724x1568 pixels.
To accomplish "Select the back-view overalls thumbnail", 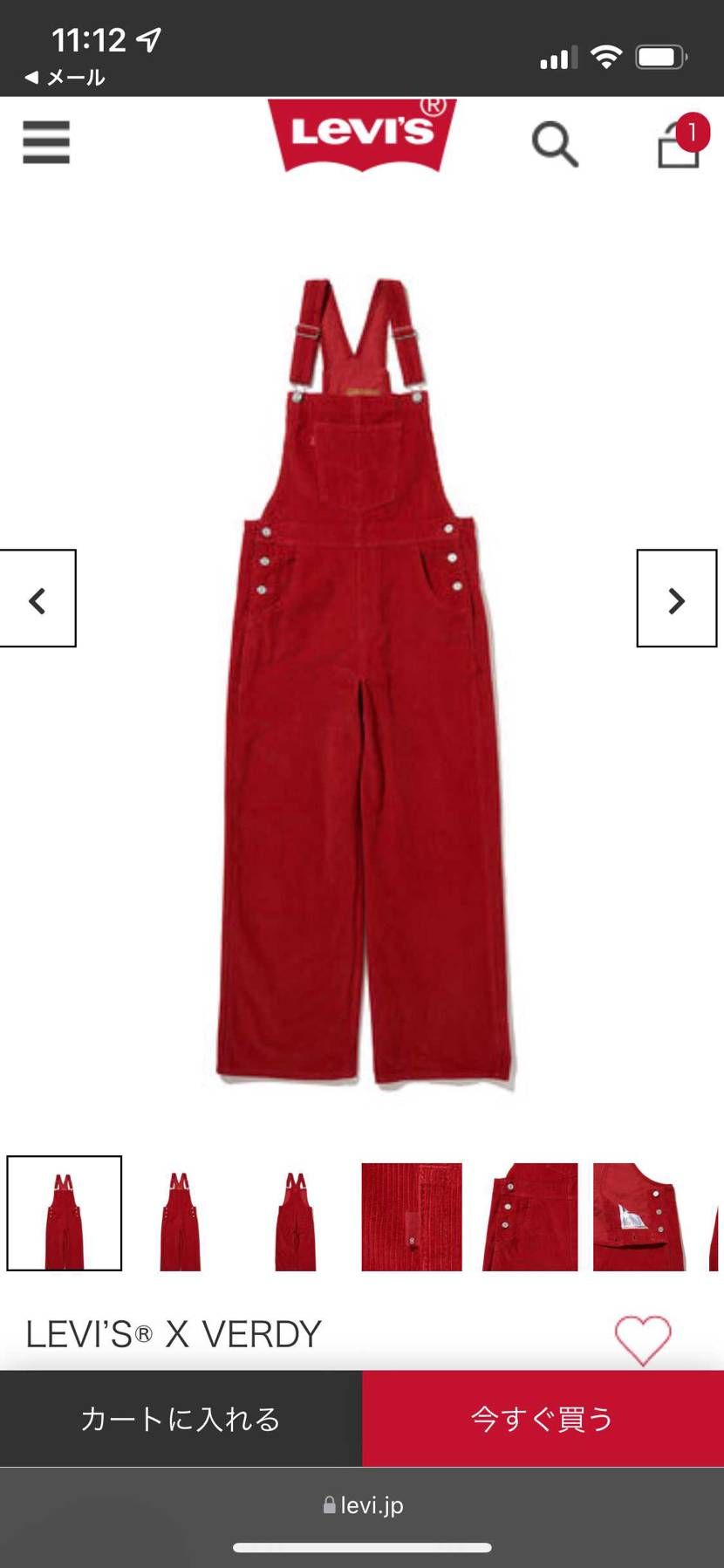I will [296, 1215].
